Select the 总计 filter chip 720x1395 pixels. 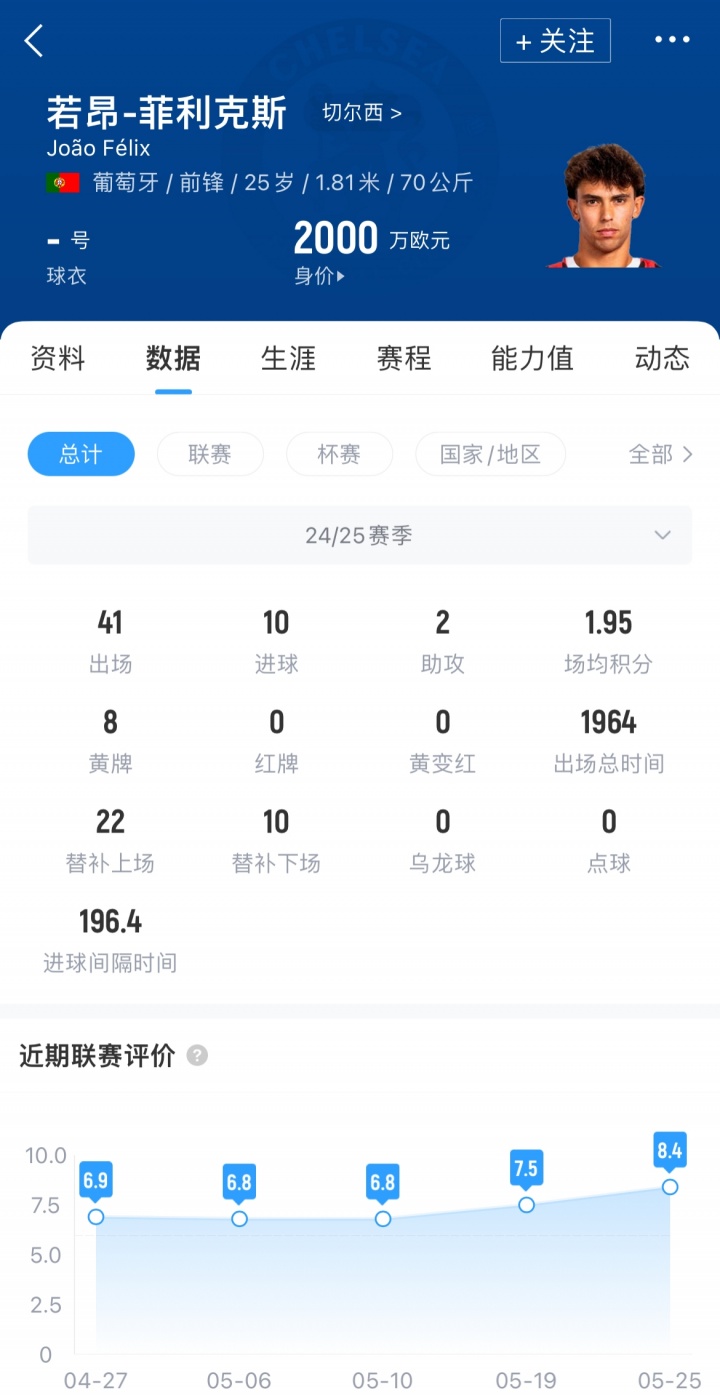81,454
